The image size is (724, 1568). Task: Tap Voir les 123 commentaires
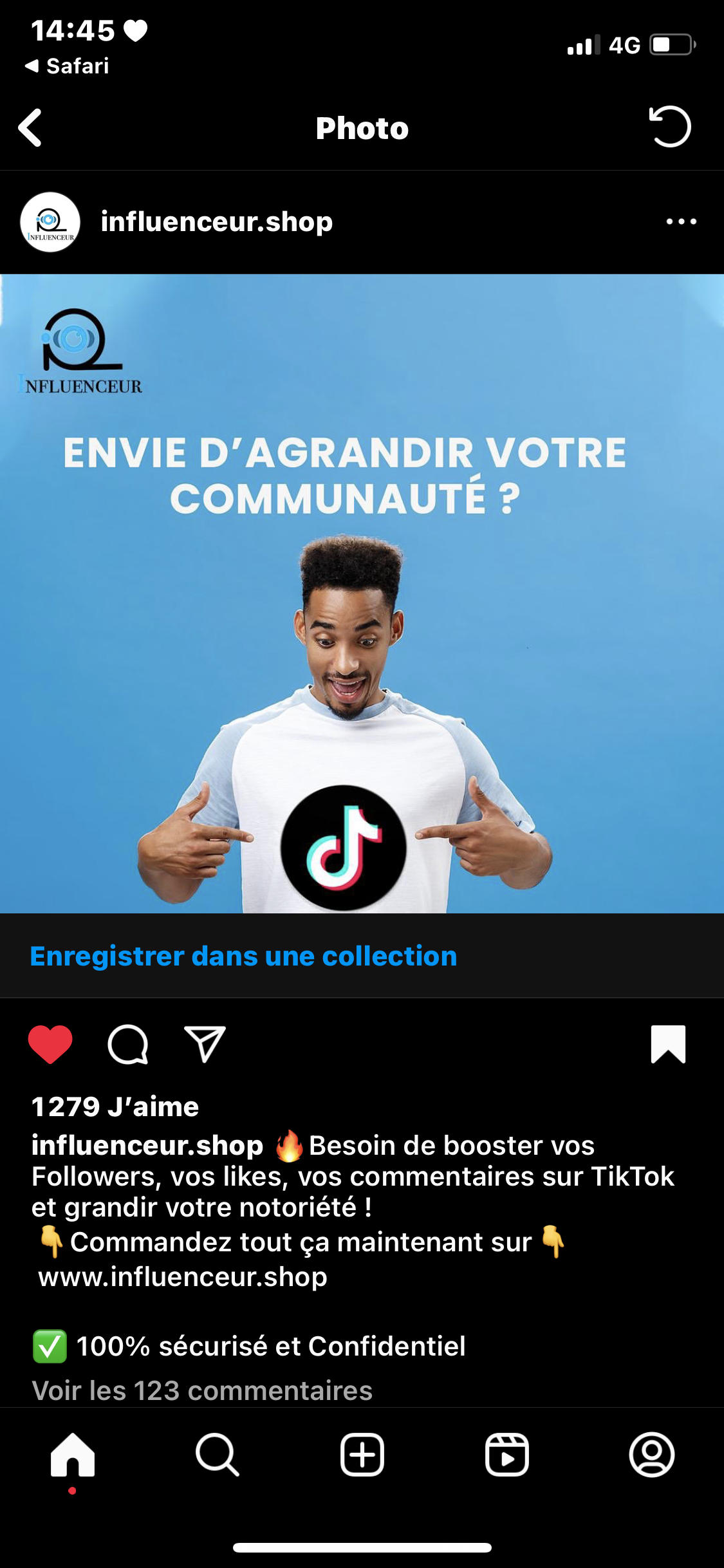point(202,1390)
